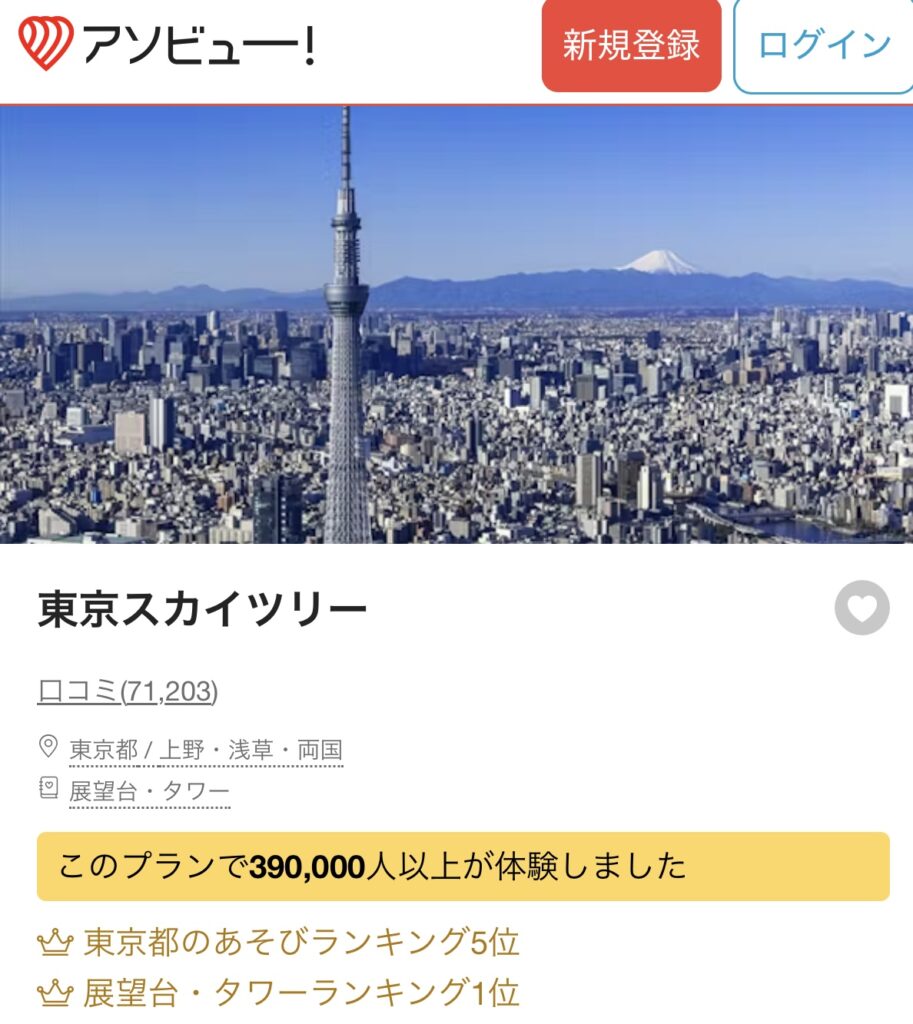The image size is (913, 1024).
Task: View 展望台・タワーランキング1位 ranking
Action: click(x=301, y=993)
